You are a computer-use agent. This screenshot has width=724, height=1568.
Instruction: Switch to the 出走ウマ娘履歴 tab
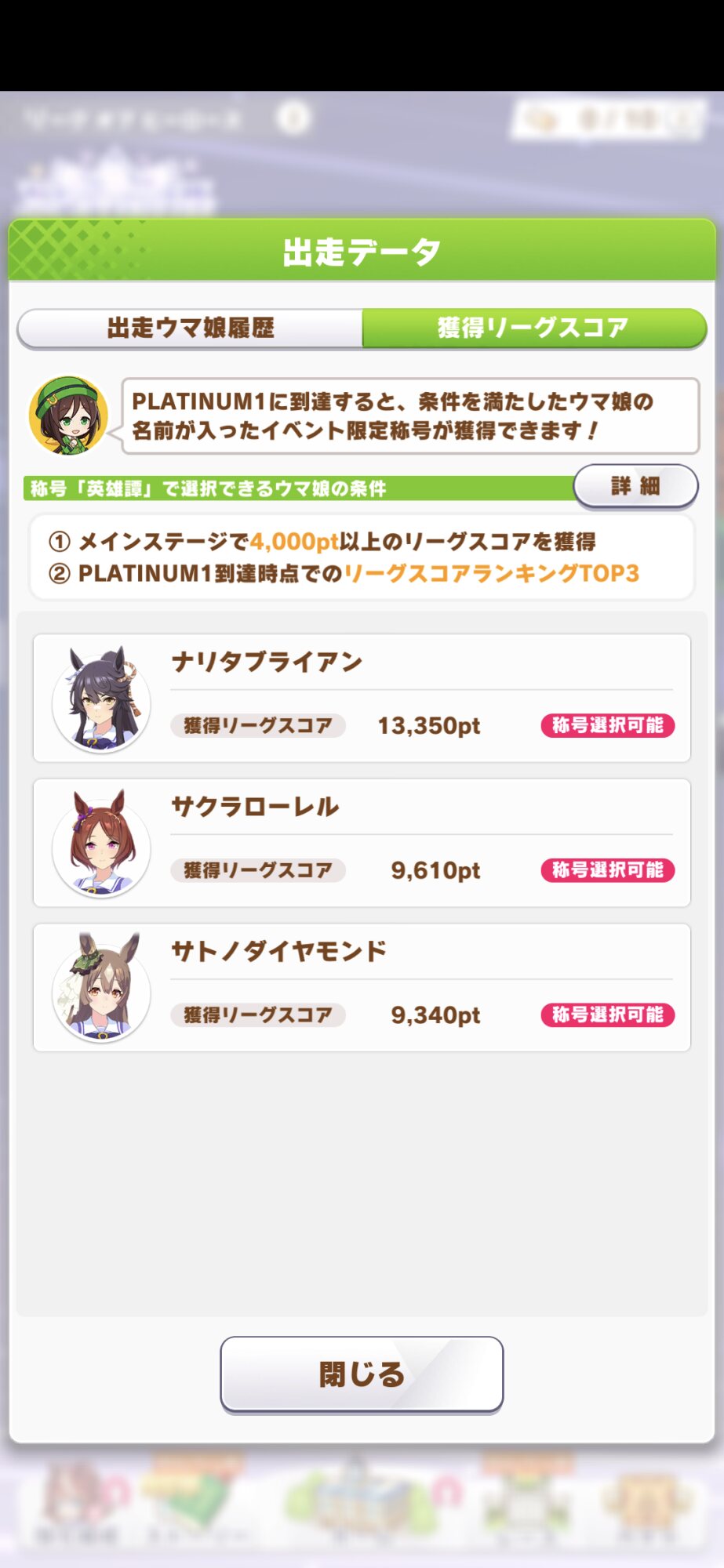click(190, 328)
